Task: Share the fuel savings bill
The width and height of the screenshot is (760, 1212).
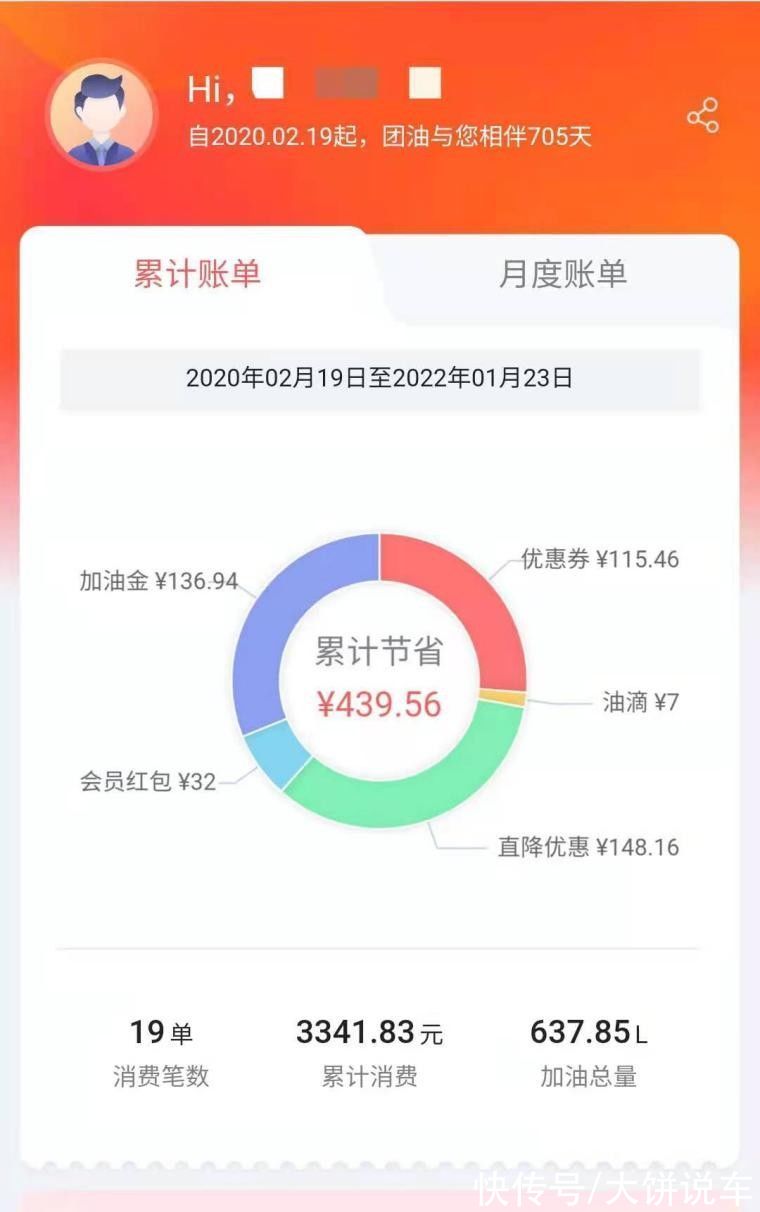Action: click(x=703, y=116)
